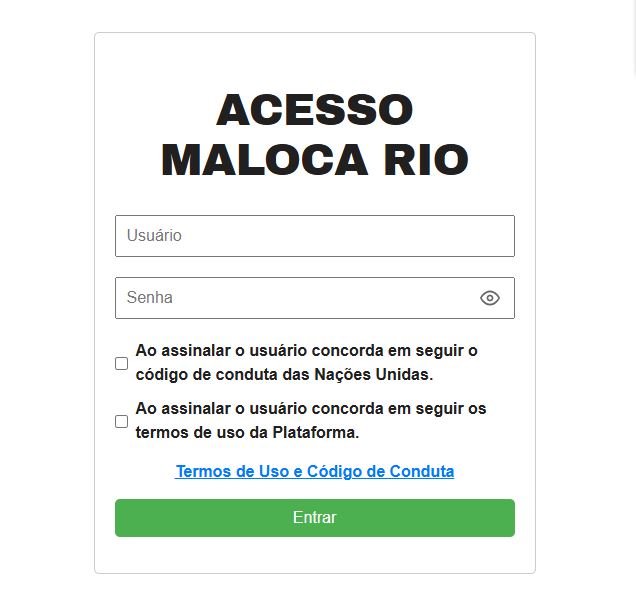Screen dimensions: 636x602
Task: Focus the Senha password field
Action: [295, 298]
